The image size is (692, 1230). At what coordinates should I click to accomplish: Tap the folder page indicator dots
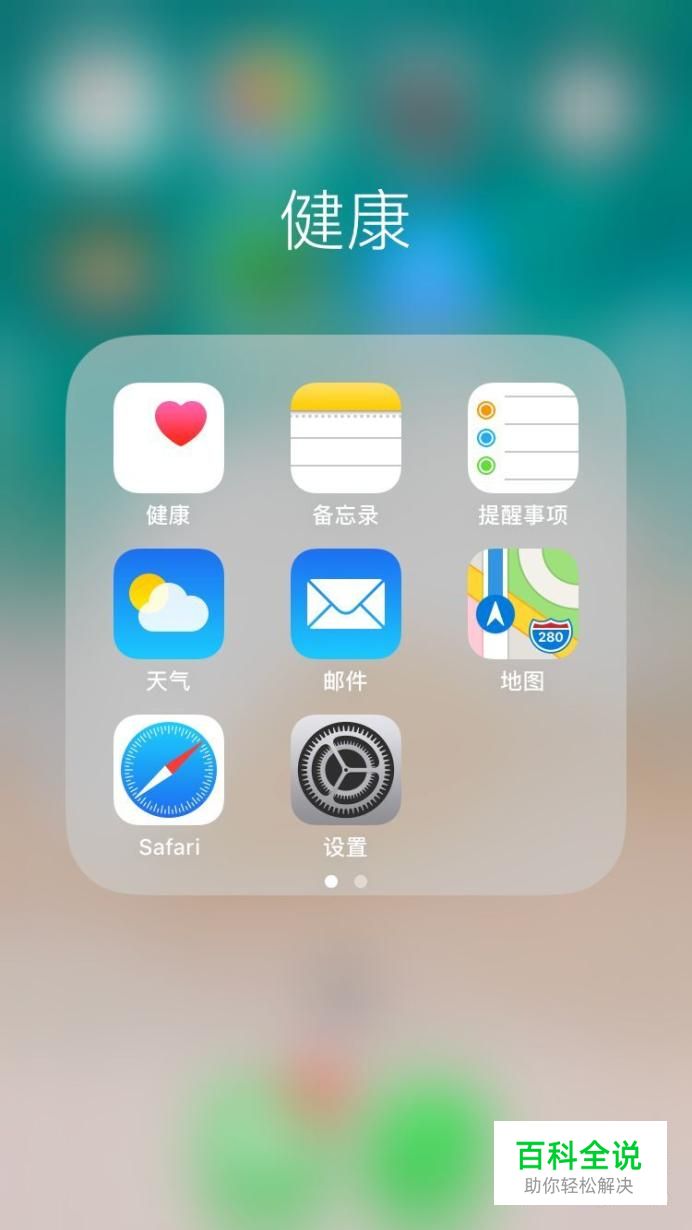(x=346, y=881)
